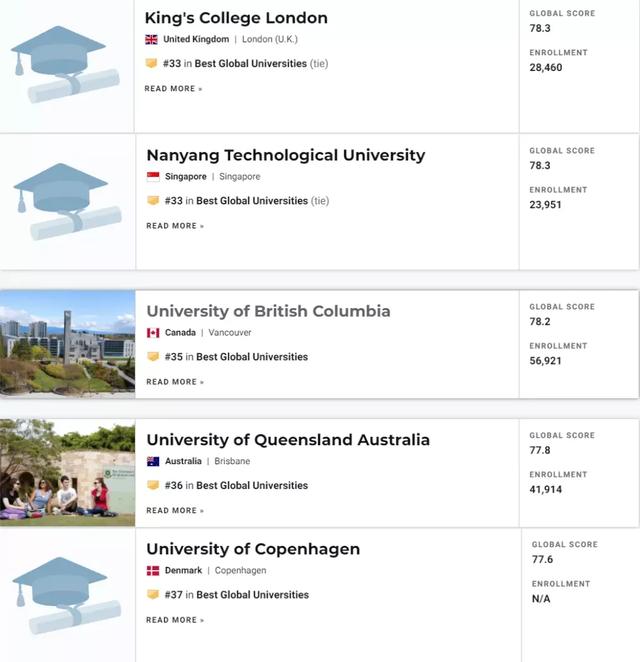Open the University of Queensland Australia title link
The width and height of the screenshot is (640, 662).
pyautogui.click(x=288, y=440)
